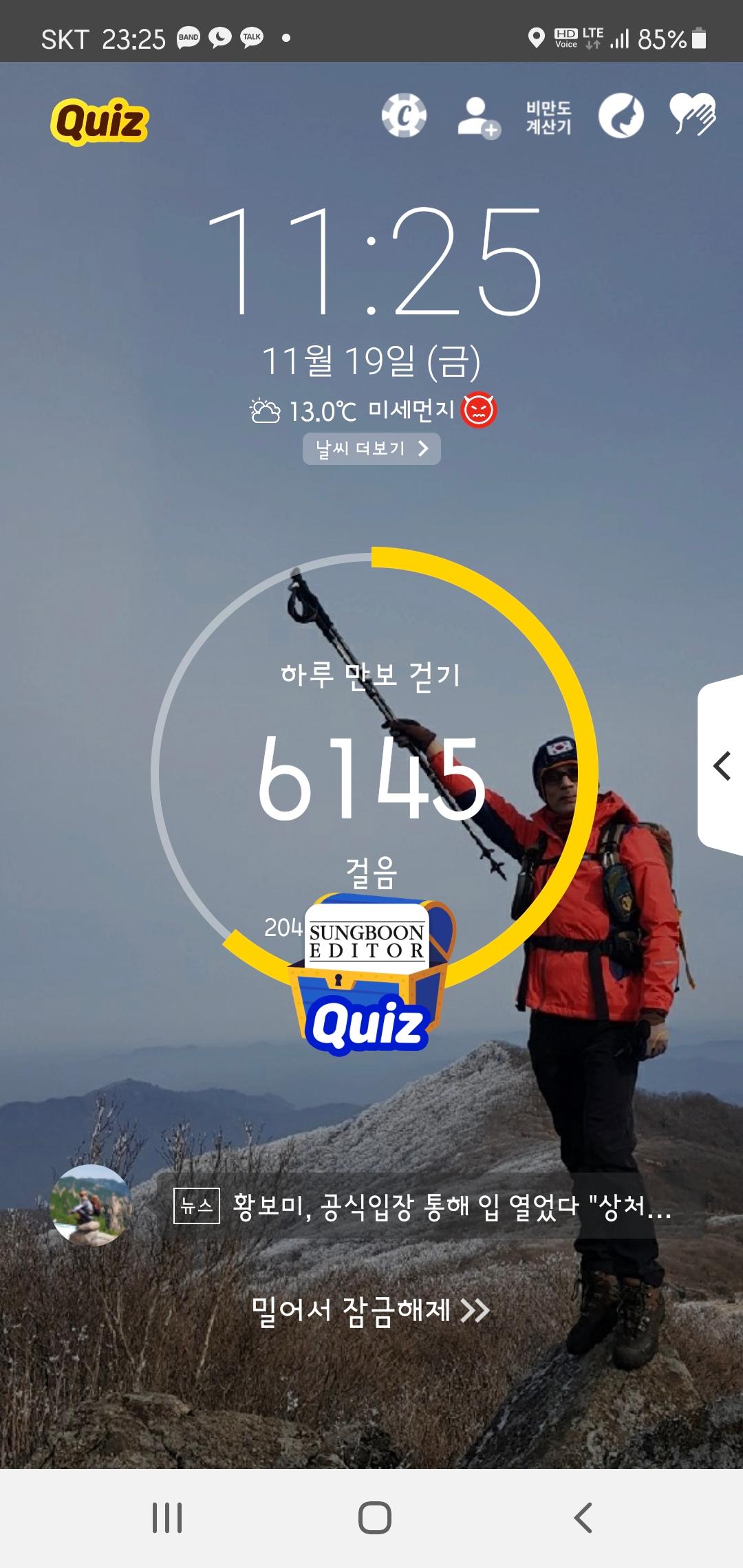Tap the add friend icon
743x1568 pixels.
[x=478, y=118]
